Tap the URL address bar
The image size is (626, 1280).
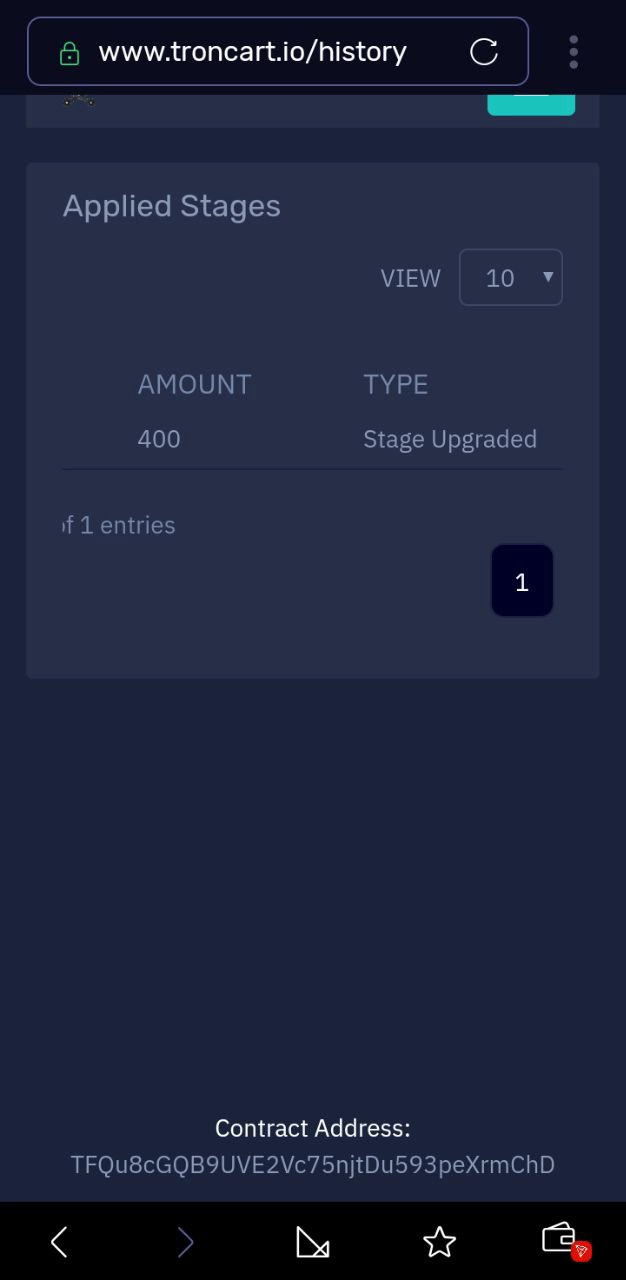pyautogui.click(x=252, y=52)
